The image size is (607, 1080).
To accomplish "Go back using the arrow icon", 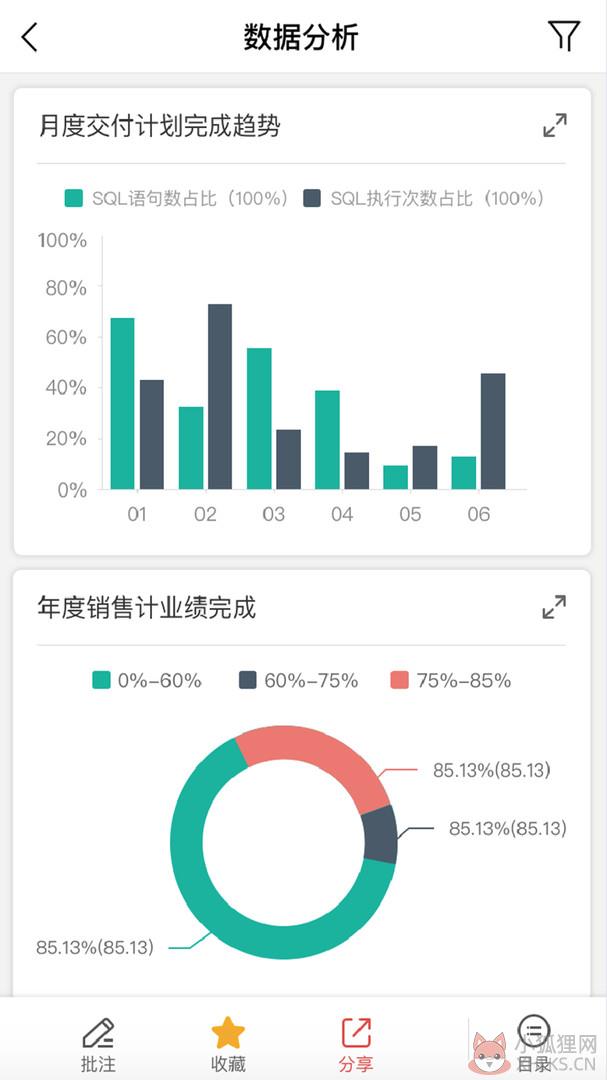I will click(29, 37).
